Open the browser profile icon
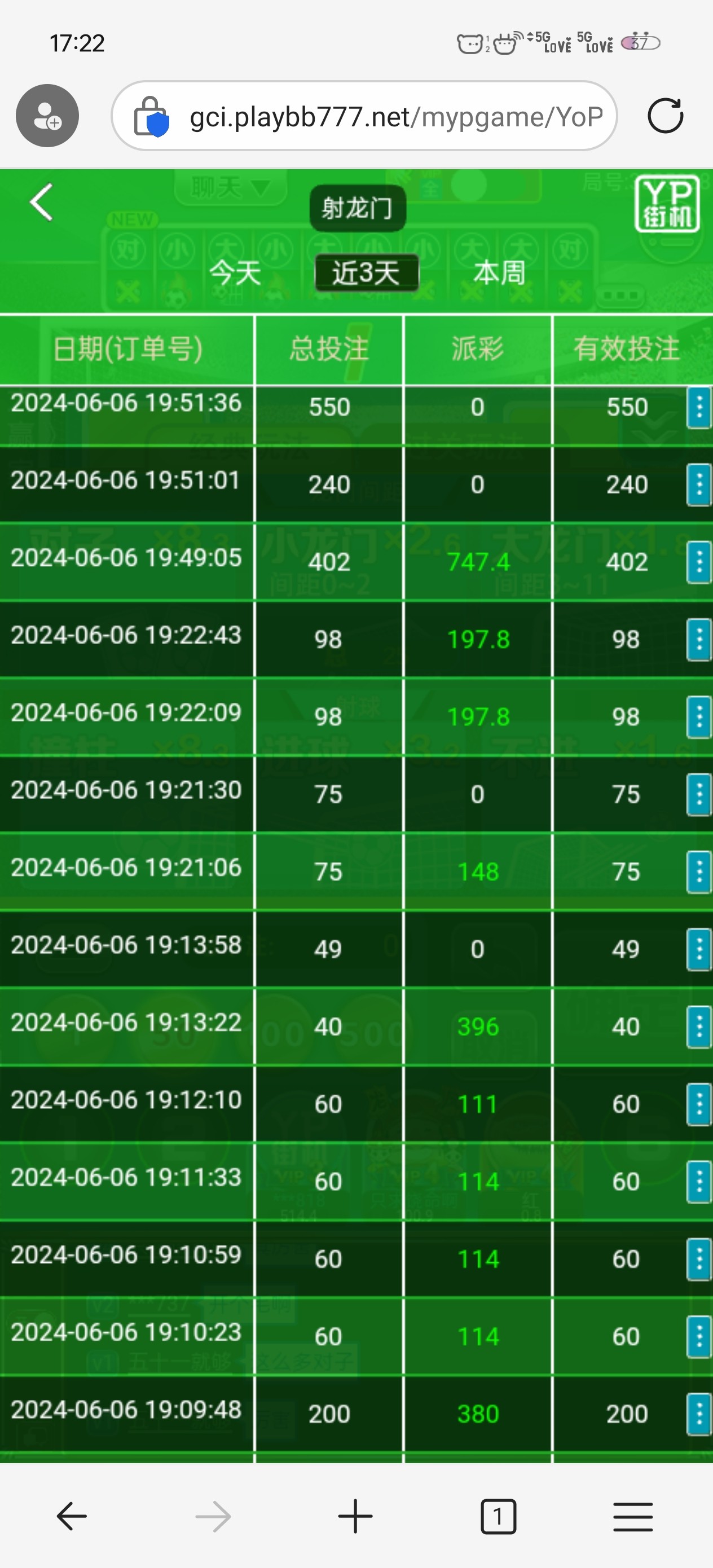The image size is (713, 1568). (47, 116)
